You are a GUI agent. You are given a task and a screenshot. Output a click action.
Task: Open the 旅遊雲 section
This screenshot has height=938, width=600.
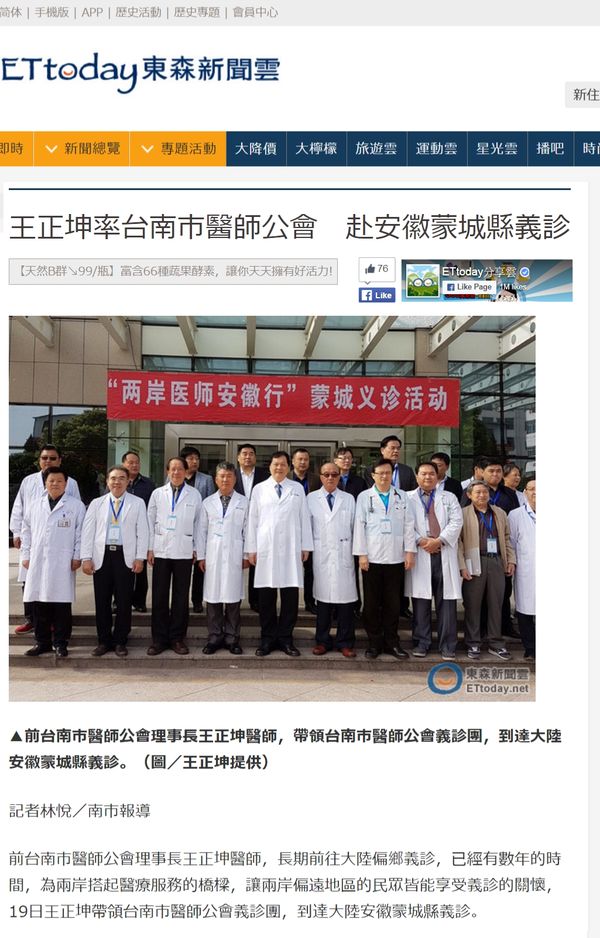tap(376, 148)
